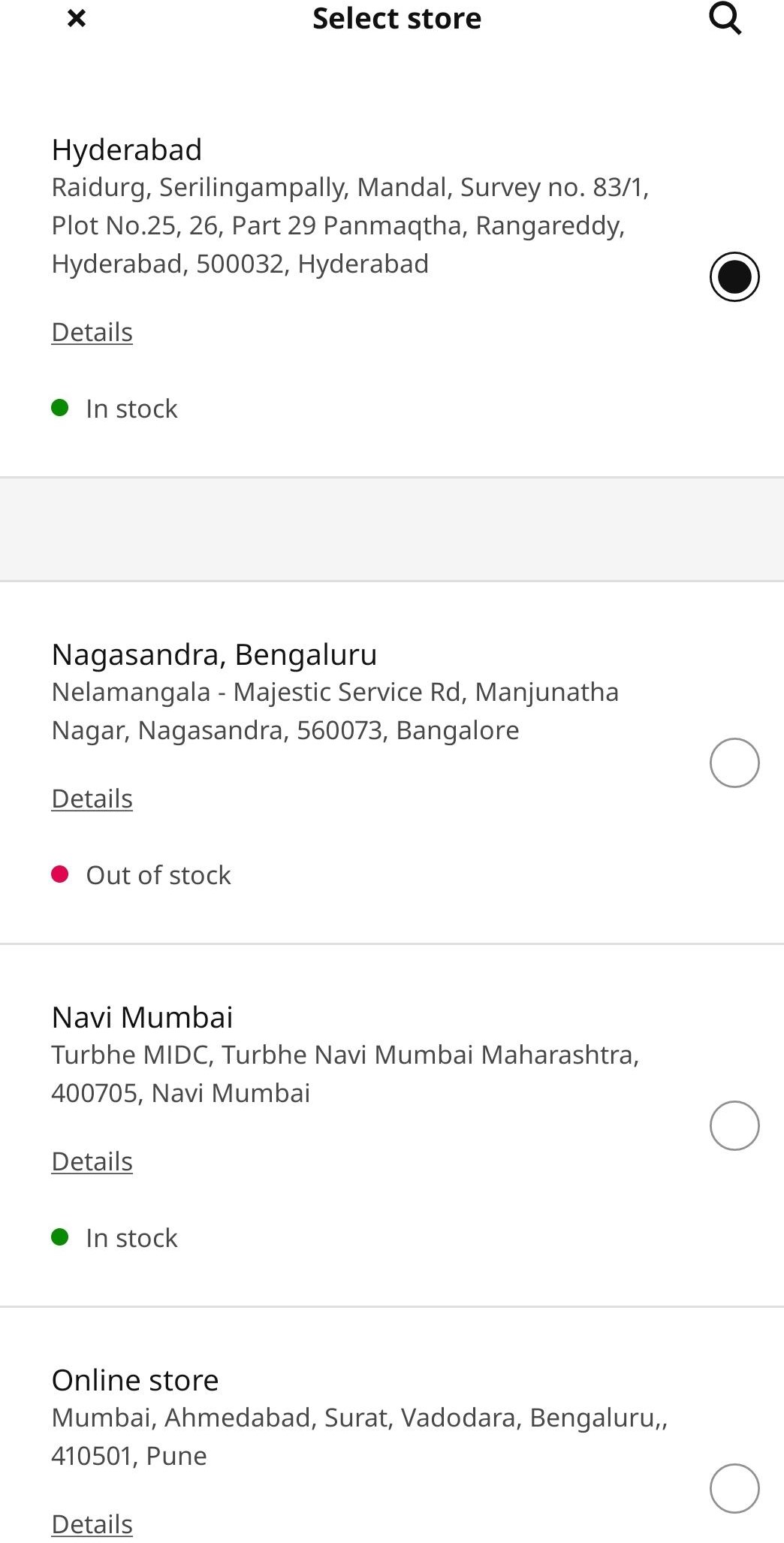View Details of the Online store
This screenshot has height=1543, width=784.
[x=92, y=1523]
